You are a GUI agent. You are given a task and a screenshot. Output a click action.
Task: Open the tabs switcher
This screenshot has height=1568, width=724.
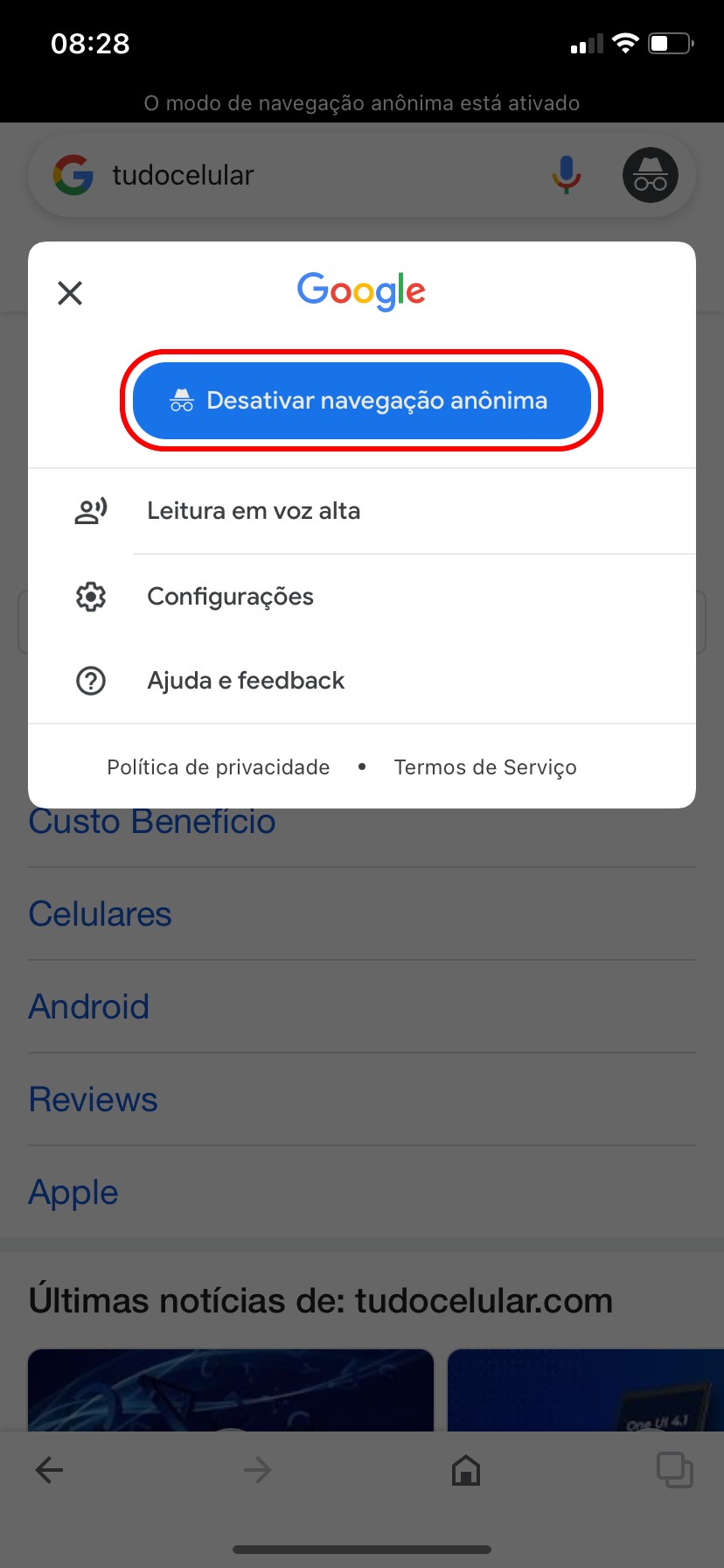tap(674, 1470)
